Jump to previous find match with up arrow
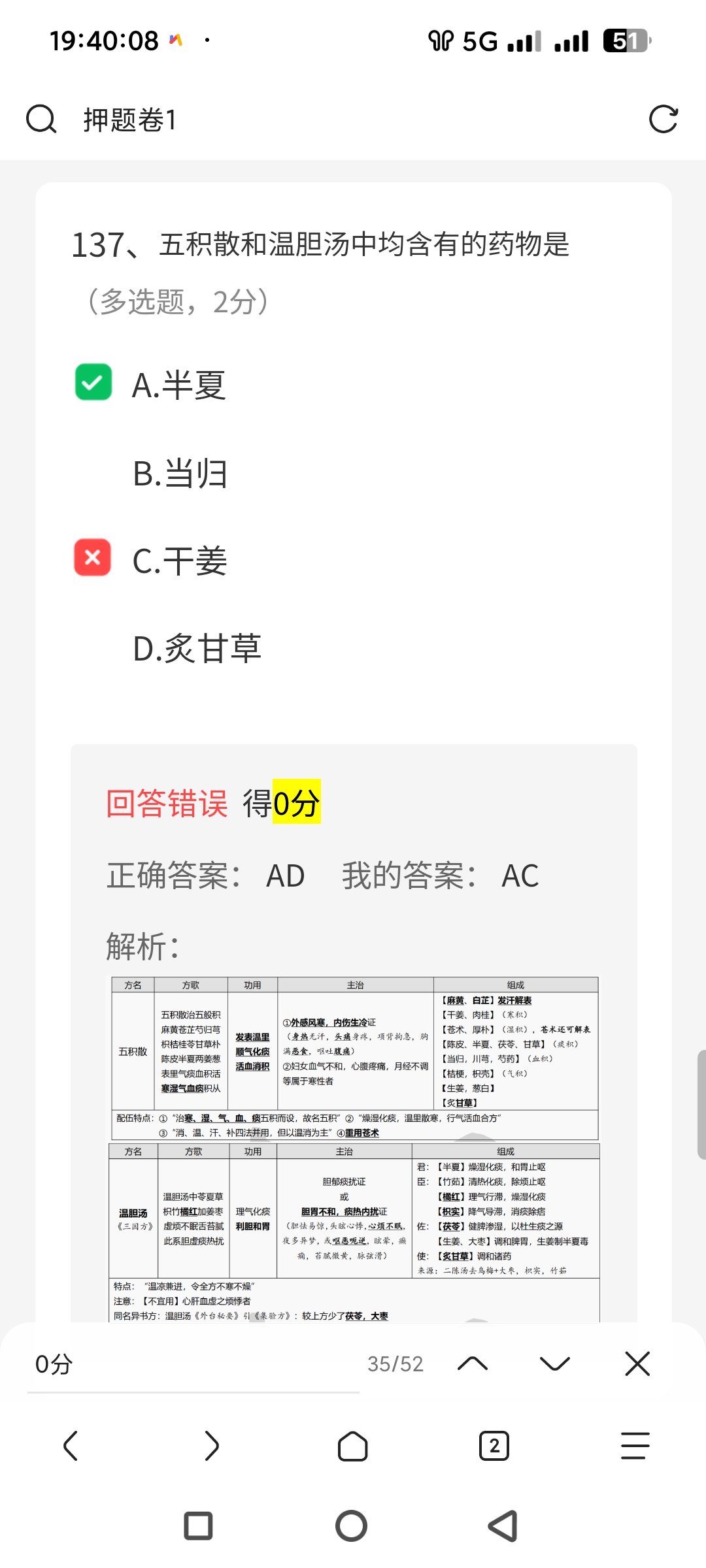The image size is (706, 1568). [473, 1364]
